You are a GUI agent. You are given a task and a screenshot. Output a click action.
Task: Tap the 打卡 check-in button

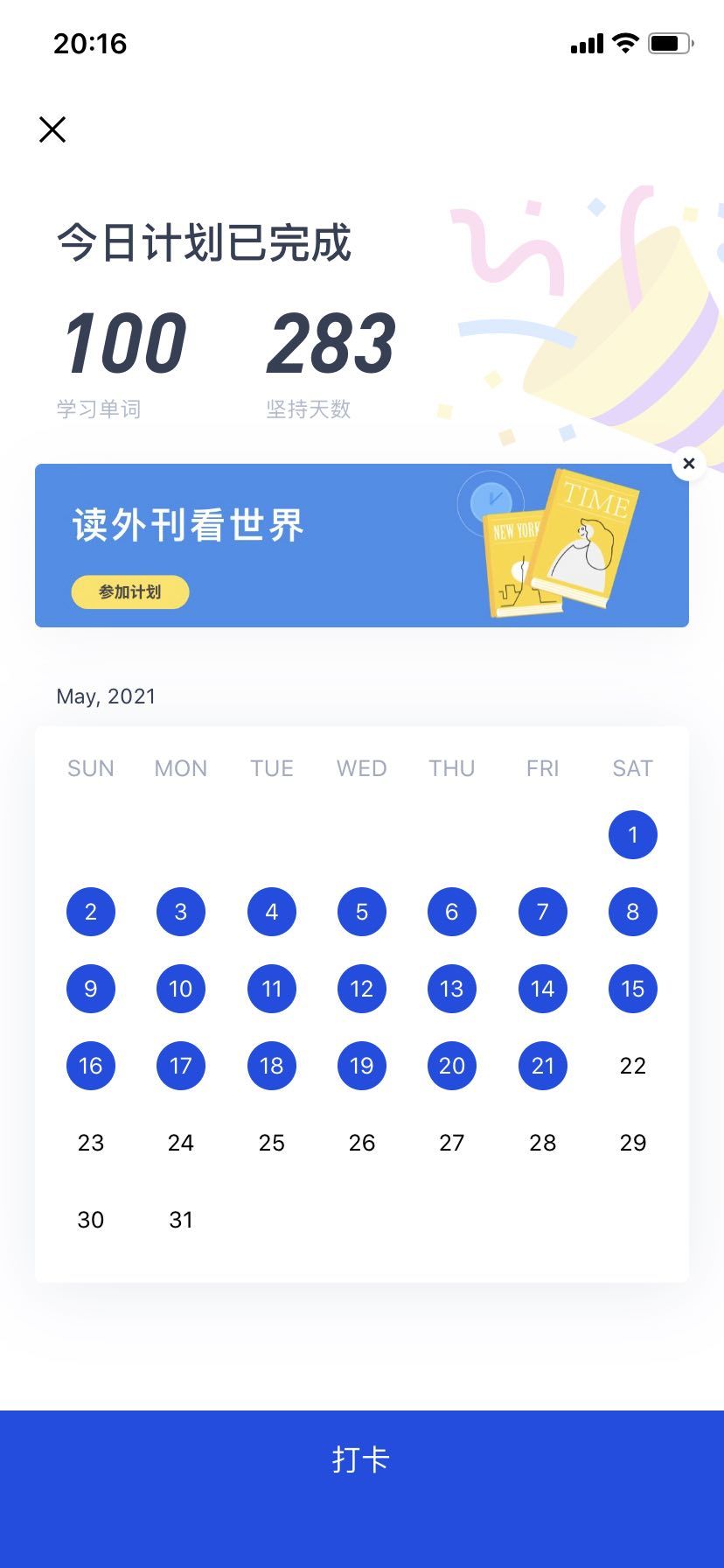(362, 1459)
